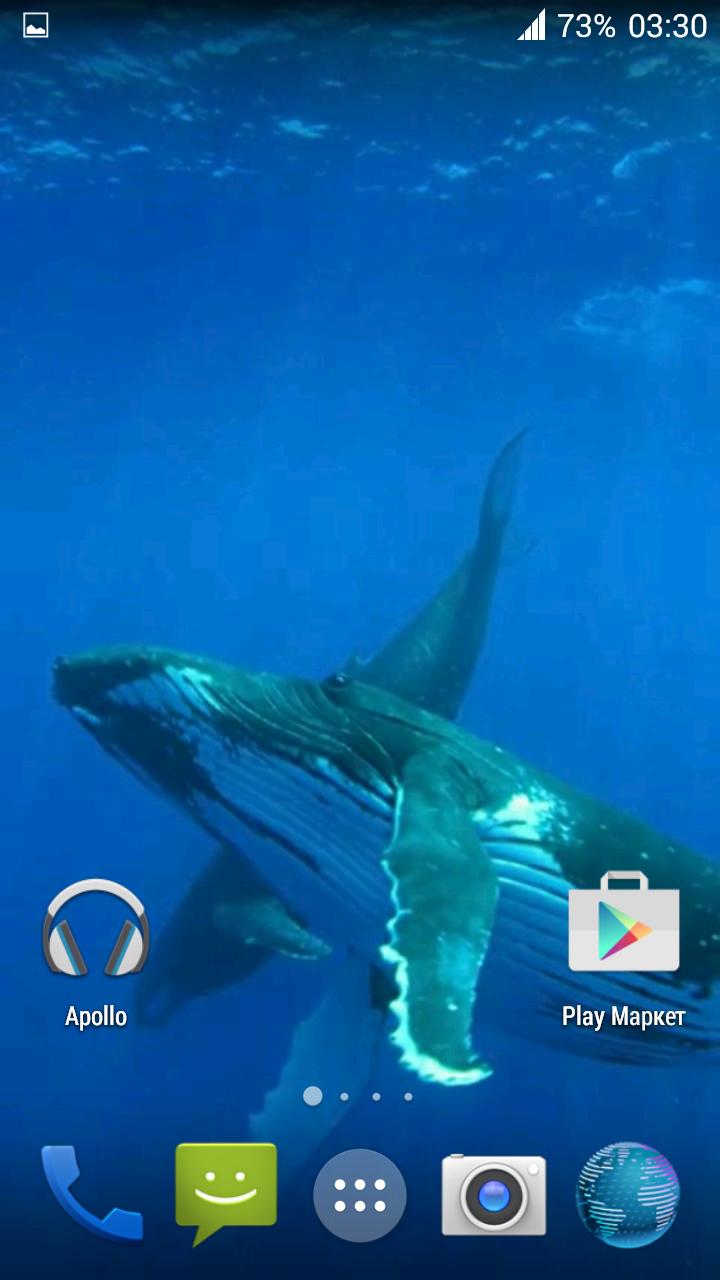This screenshot has height=1280, width=720.
Task: Tap the signal strength indicator
Action: click(531, 25)
